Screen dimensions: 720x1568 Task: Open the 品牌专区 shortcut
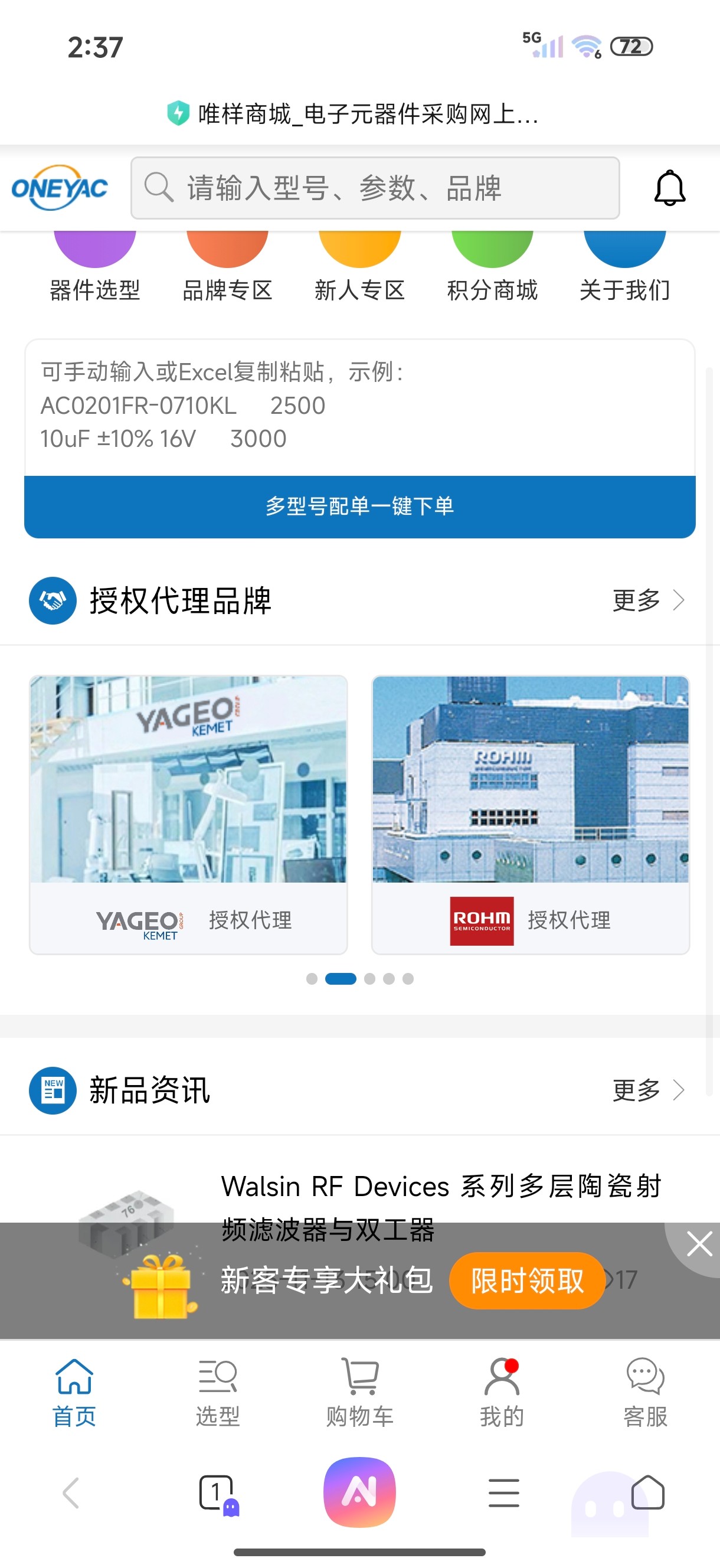(x=227, y=268)
